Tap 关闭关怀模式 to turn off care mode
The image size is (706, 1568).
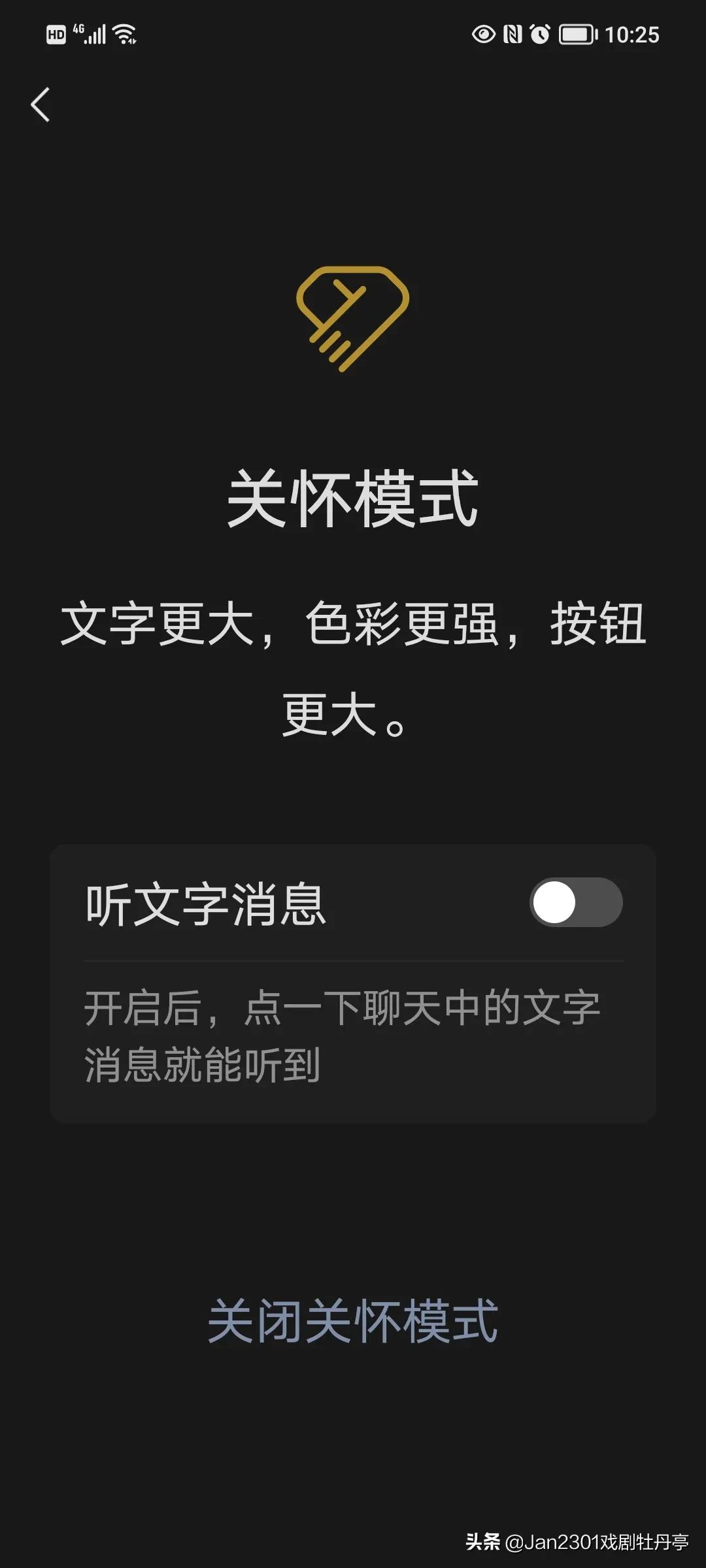(353, 1321)
